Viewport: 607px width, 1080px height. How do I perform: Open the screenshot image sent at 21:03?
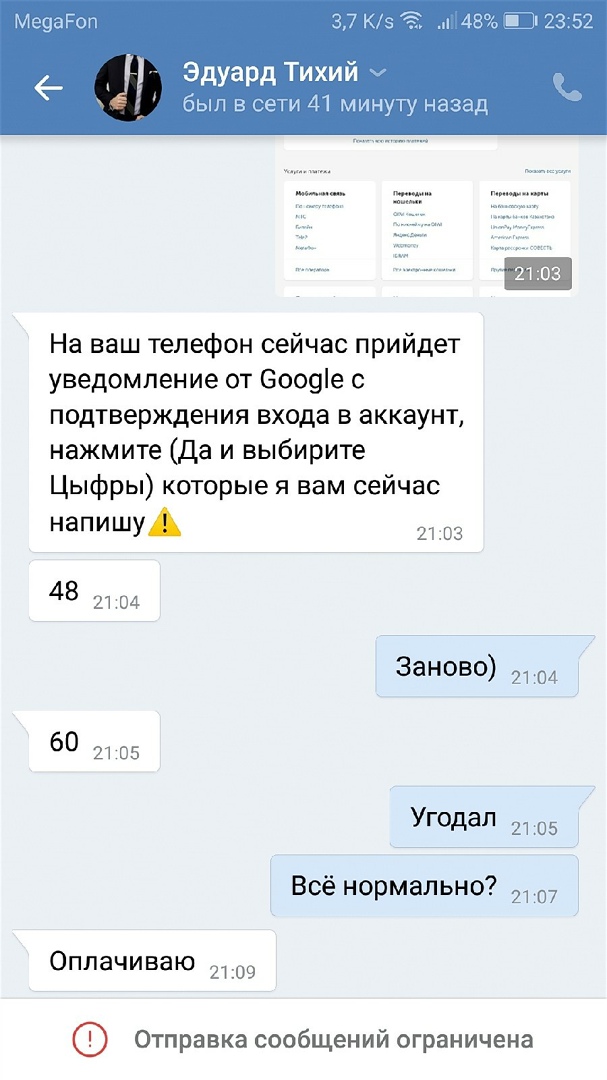point(425,218)
